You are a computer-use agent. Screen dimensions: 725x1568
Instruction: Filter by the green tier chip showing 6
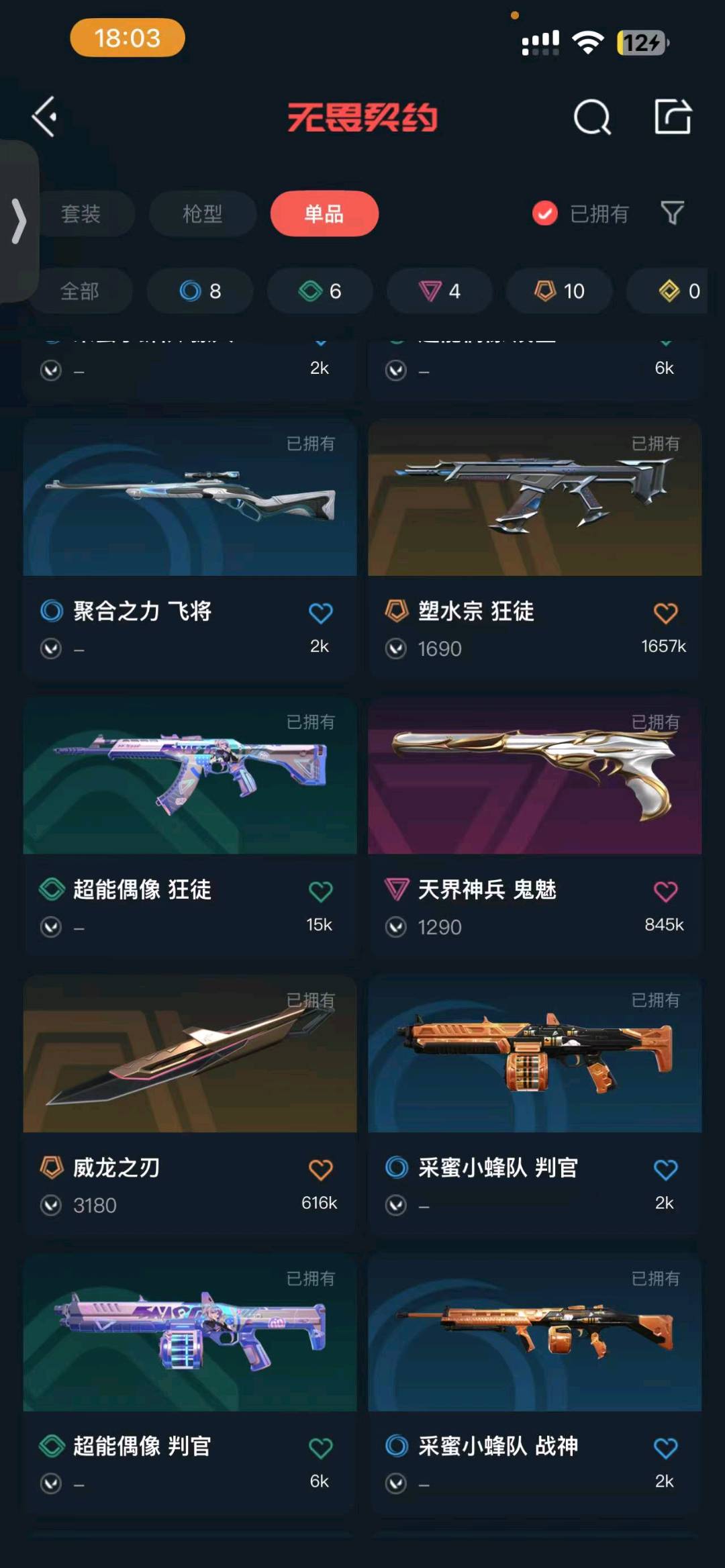click(x=320, y=291)
